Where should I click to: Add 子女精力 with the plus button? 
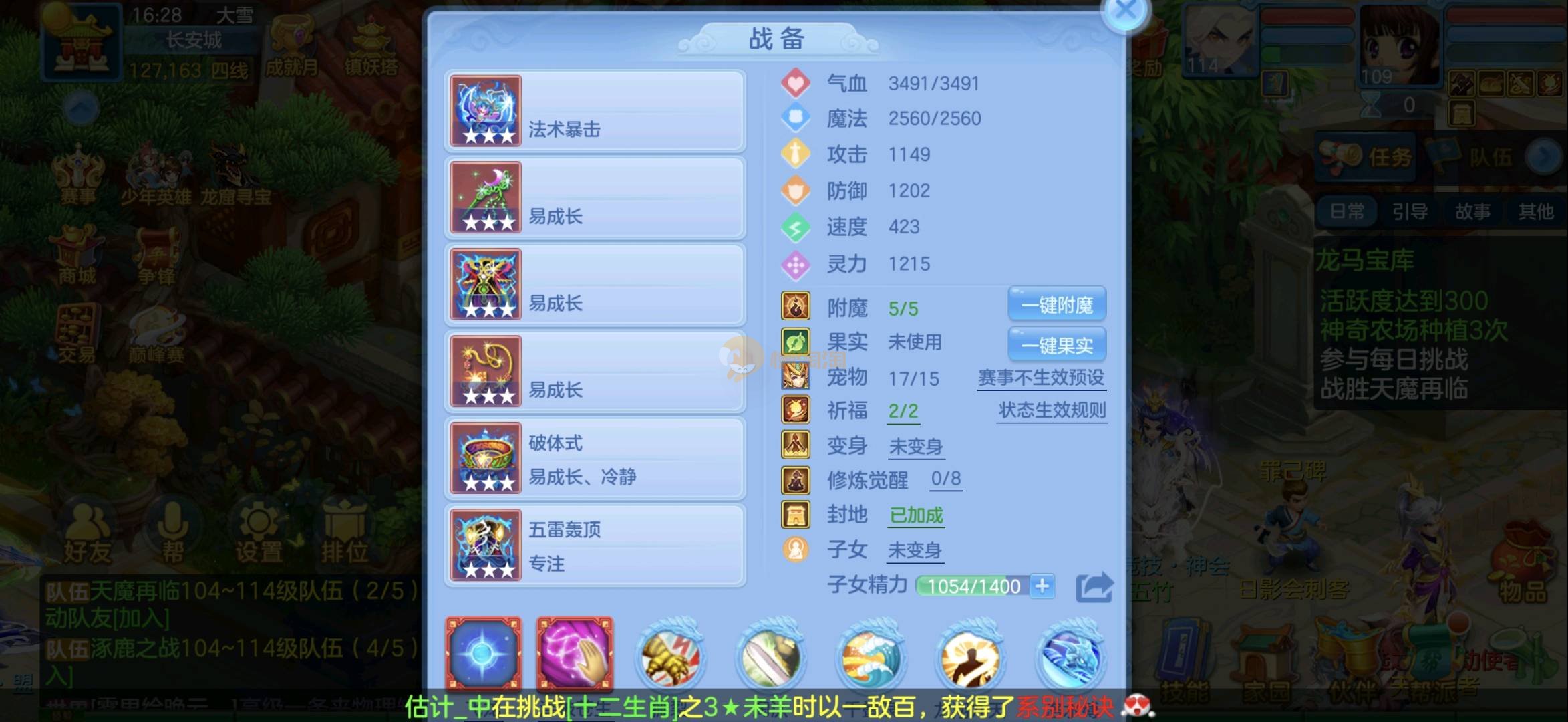click(1042, 586)
